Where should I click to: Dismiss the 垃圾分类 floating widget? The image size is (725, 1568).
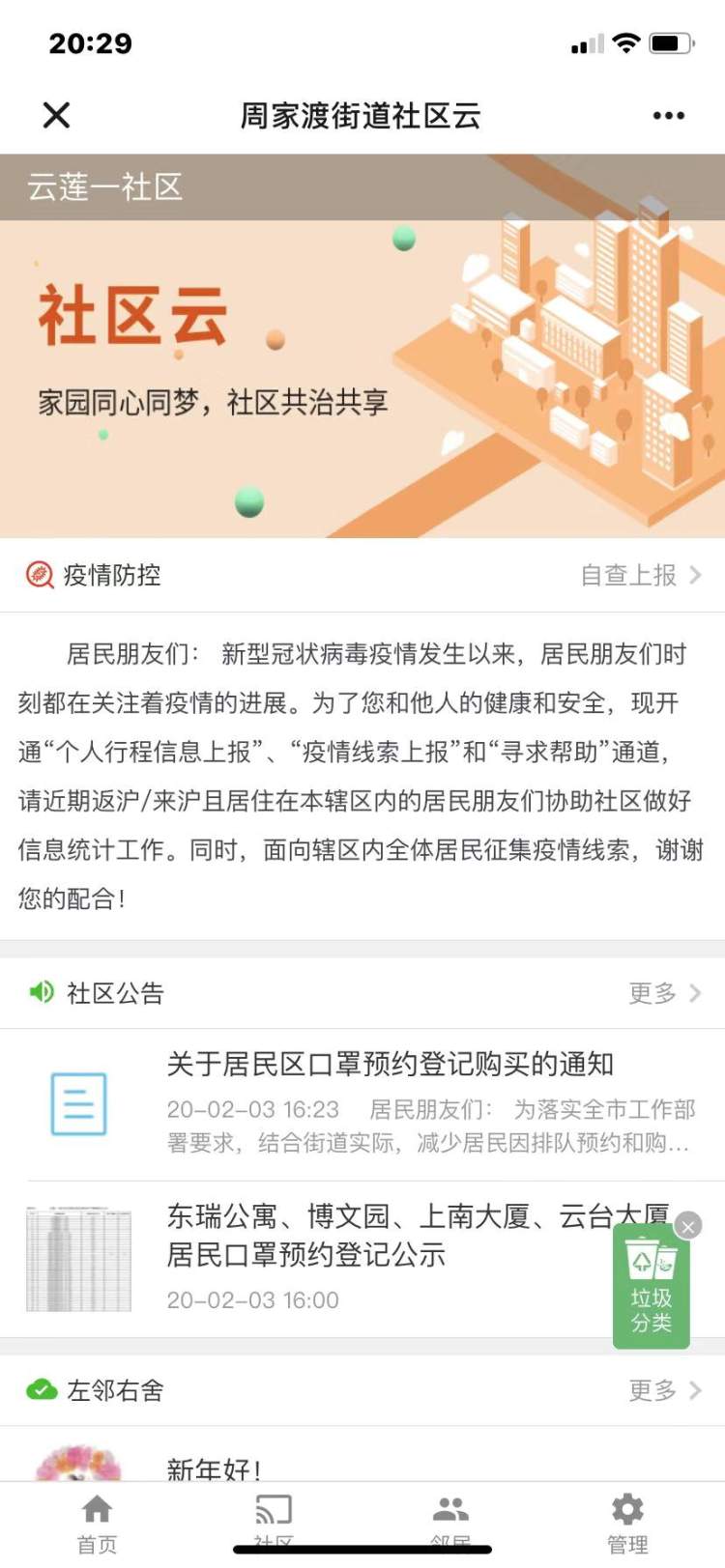(x=687, y=1227)
